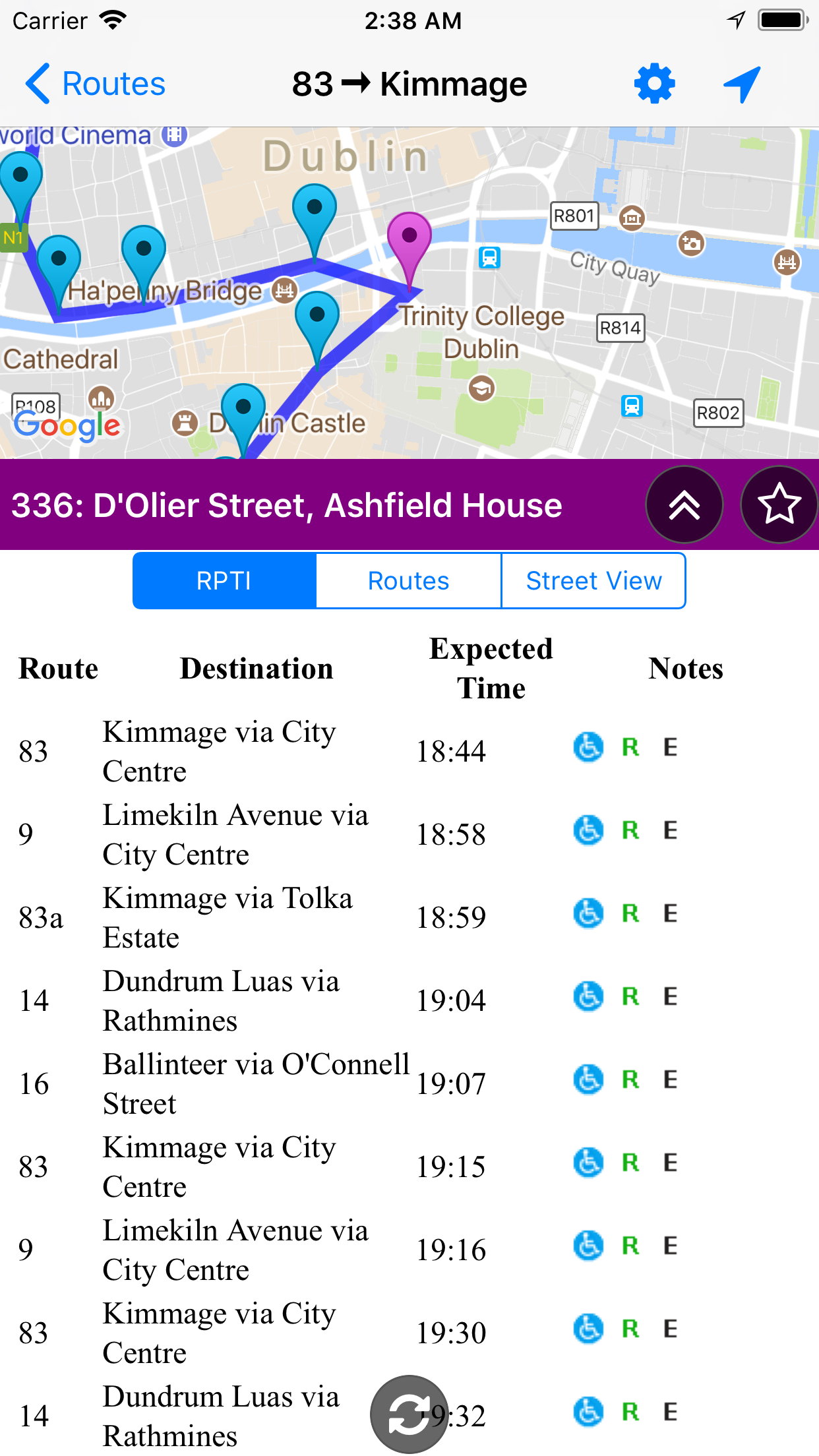The height and width of the screenshot is (1456, 819).
Task: Show the Street View tab
Action: [593, 581]
